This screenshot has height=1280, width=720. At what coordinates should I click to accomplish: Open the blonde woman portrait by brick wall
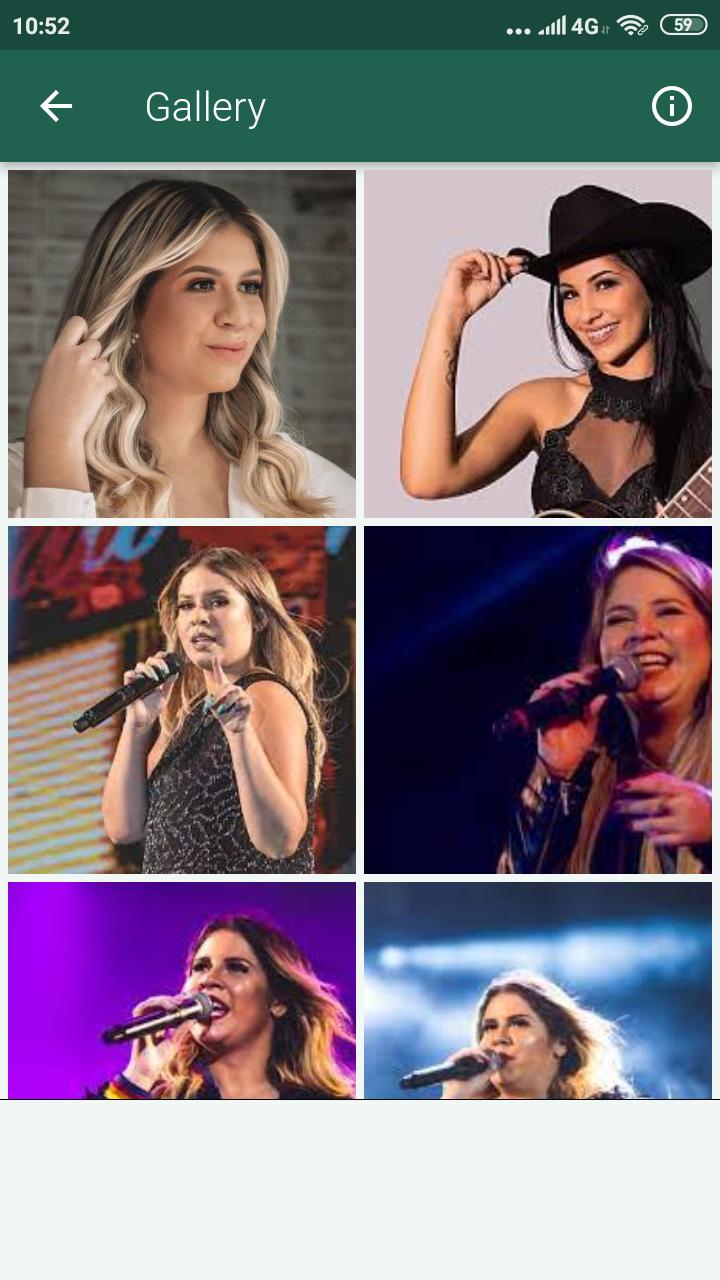pyautogui.click(x=182, y=343)
